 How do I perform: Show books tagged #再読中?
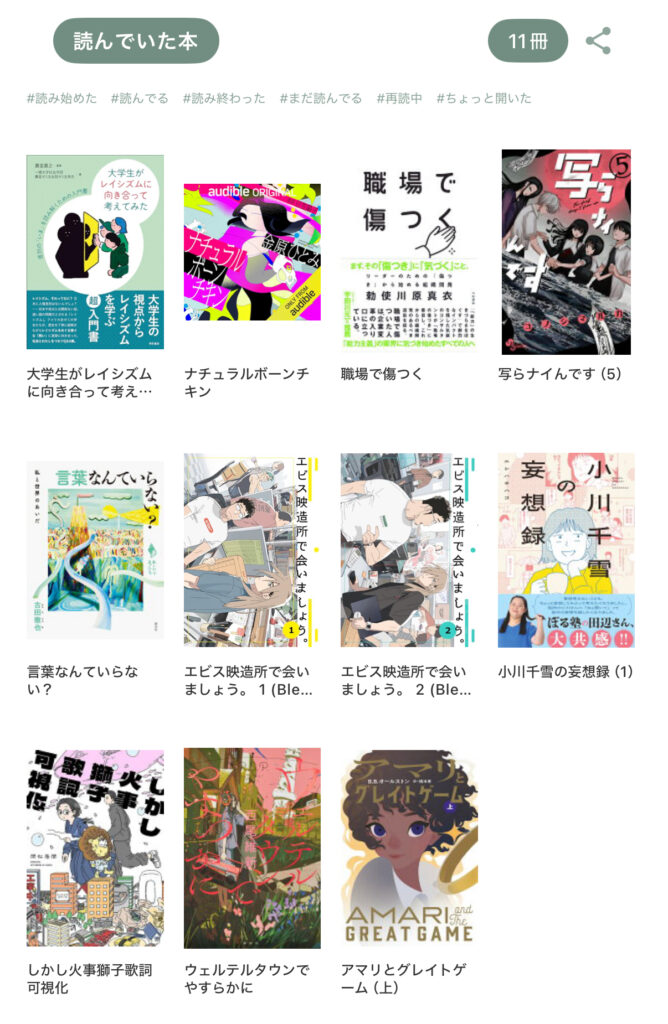(x=399, y=98)
